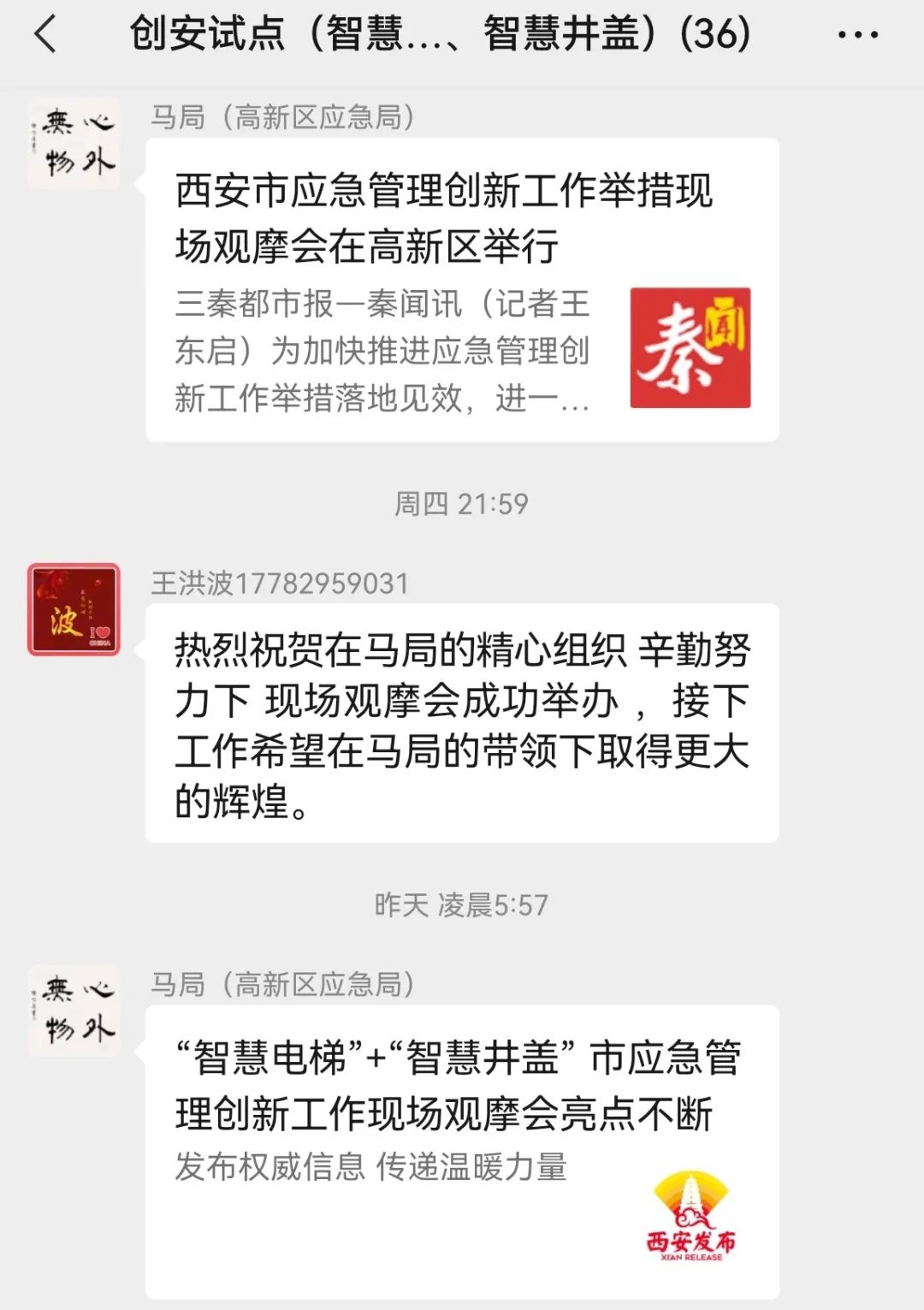This screenshot has width=924, height=1310.
Task: Tap 马局's avatar above the 秦闻 article
Action: pyautogui.click(x=74, y=143)
